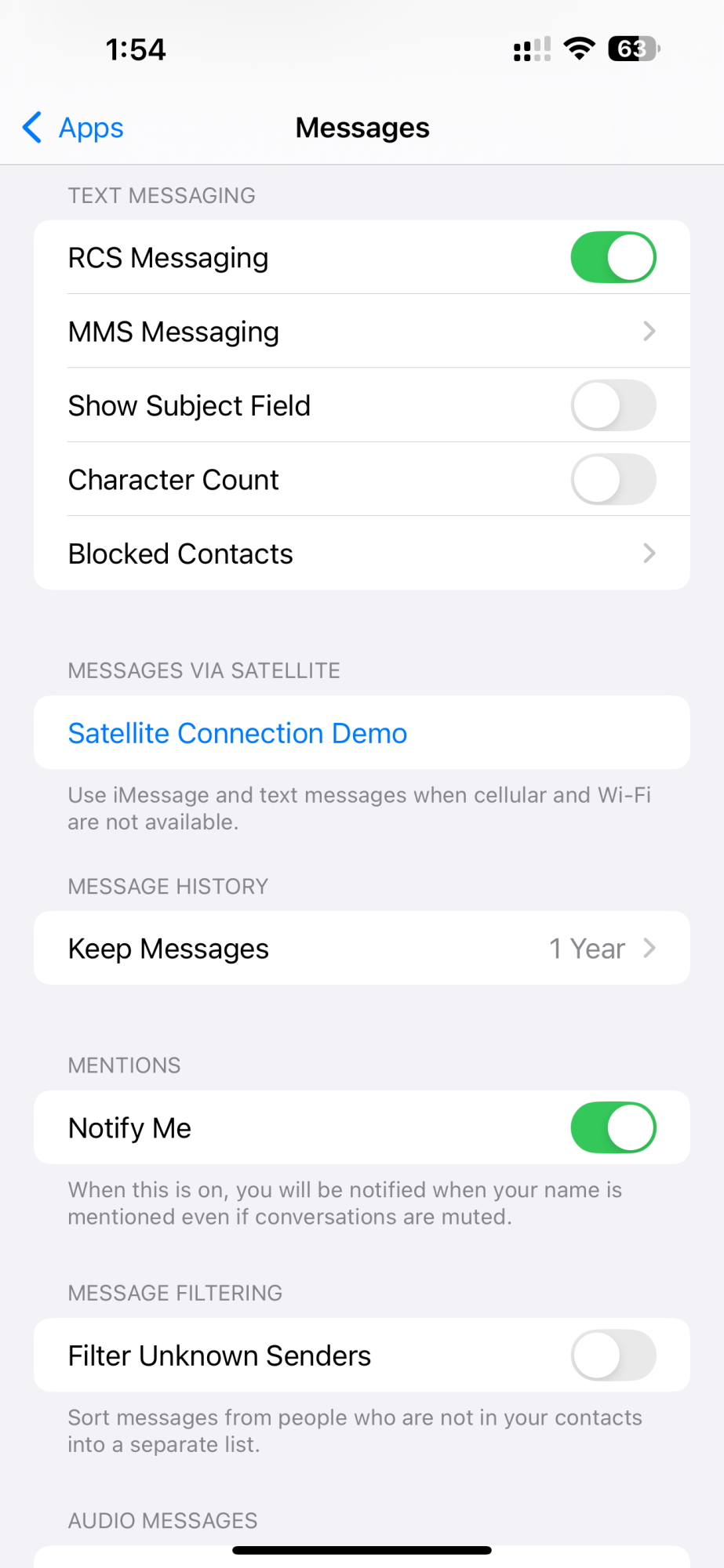Disable Notify Me for mentions
Screen dimensions: 724x1568
(x=613, y=1127)
